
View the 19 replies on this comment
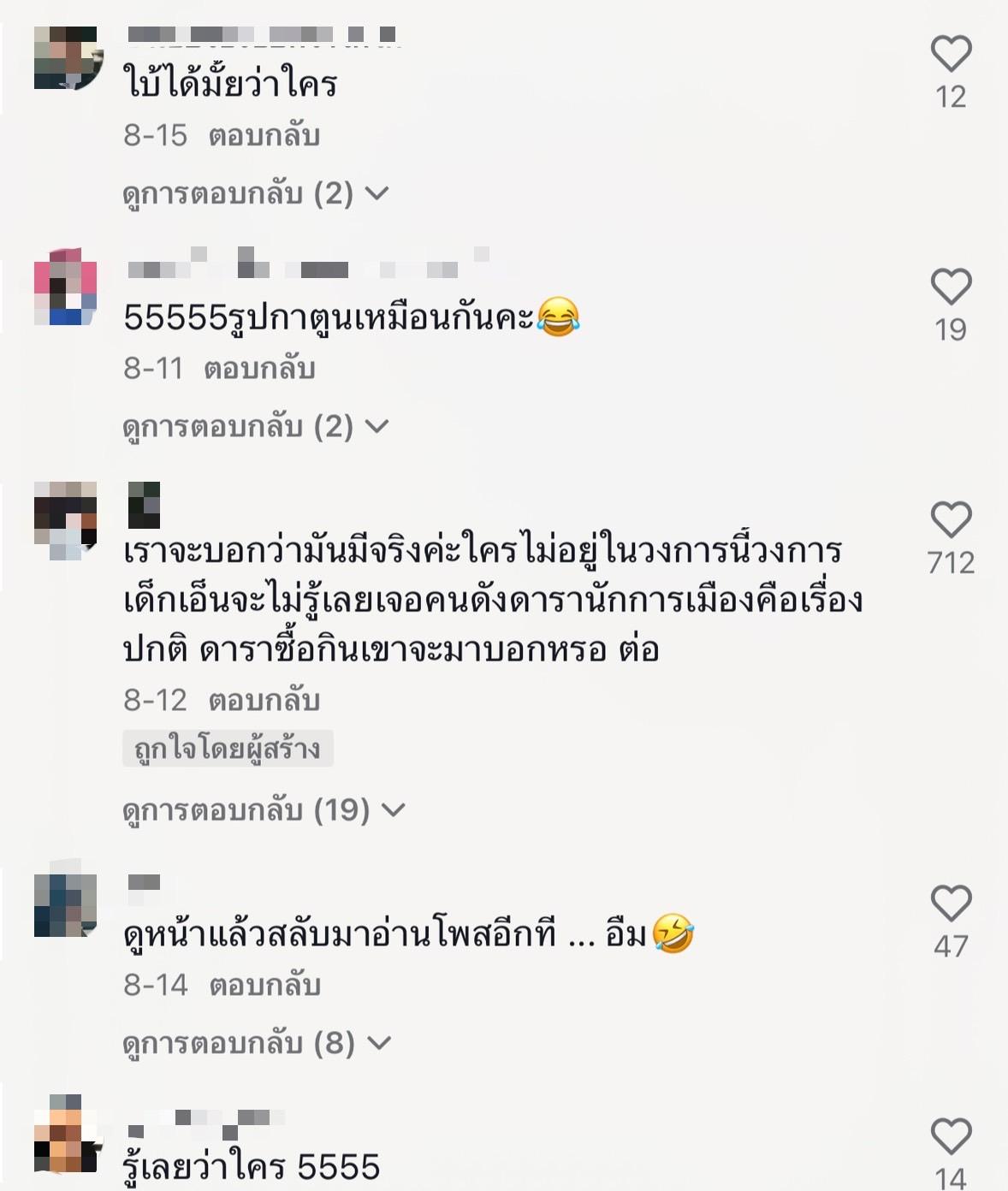pos(263,809)
